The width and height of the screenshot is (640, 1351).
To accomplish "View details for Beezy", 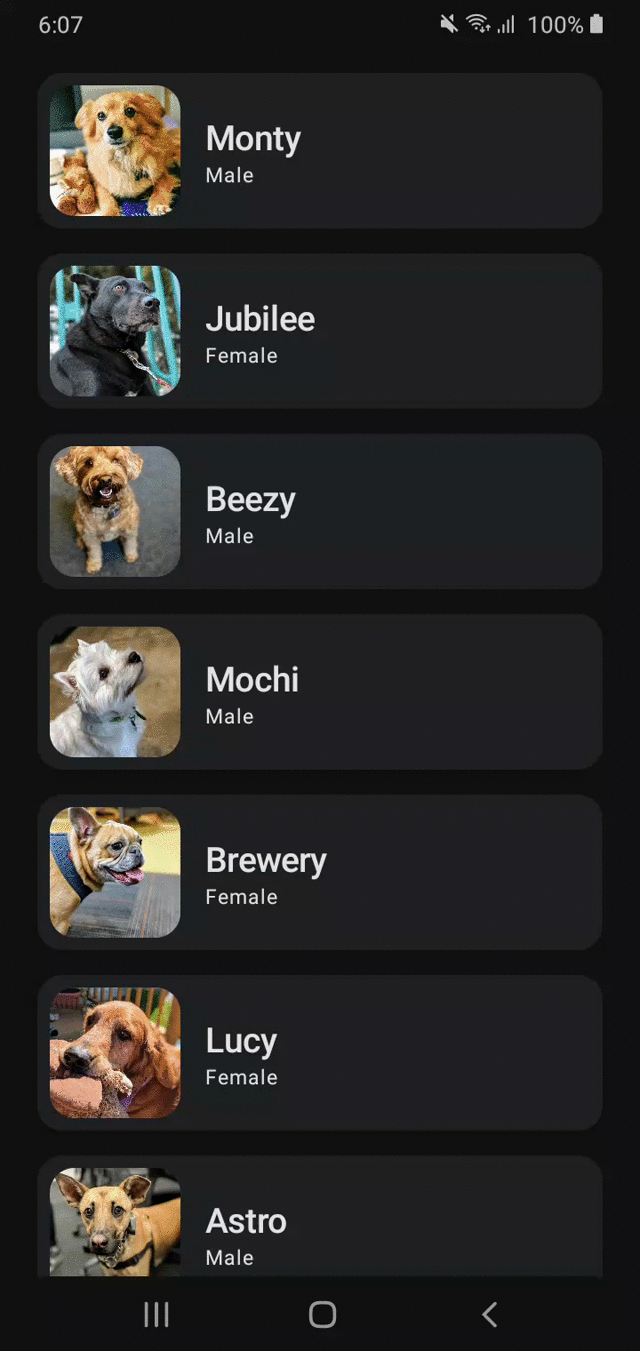I will [320, 511].
